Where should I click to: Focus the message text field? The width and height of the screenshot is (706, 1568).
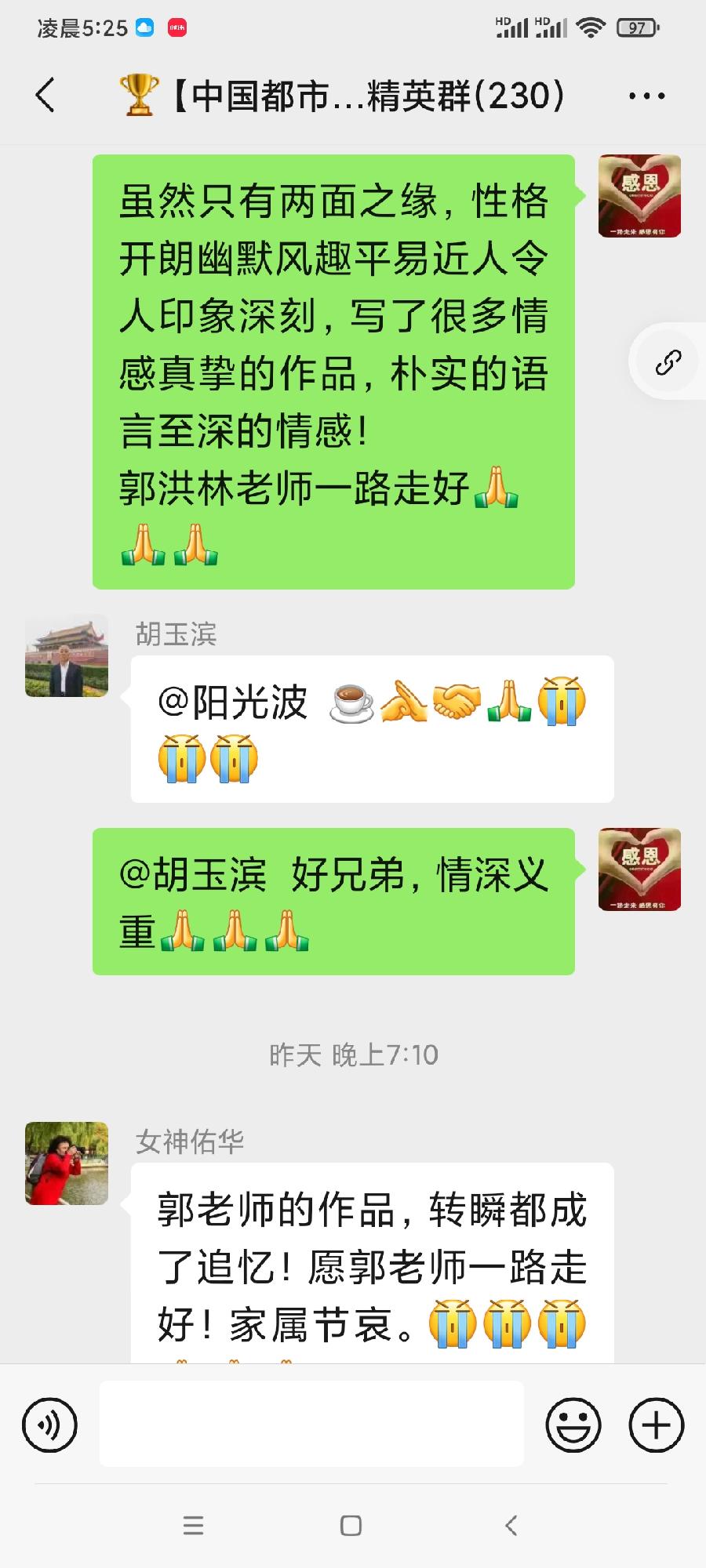click(x=311, y=1425)
